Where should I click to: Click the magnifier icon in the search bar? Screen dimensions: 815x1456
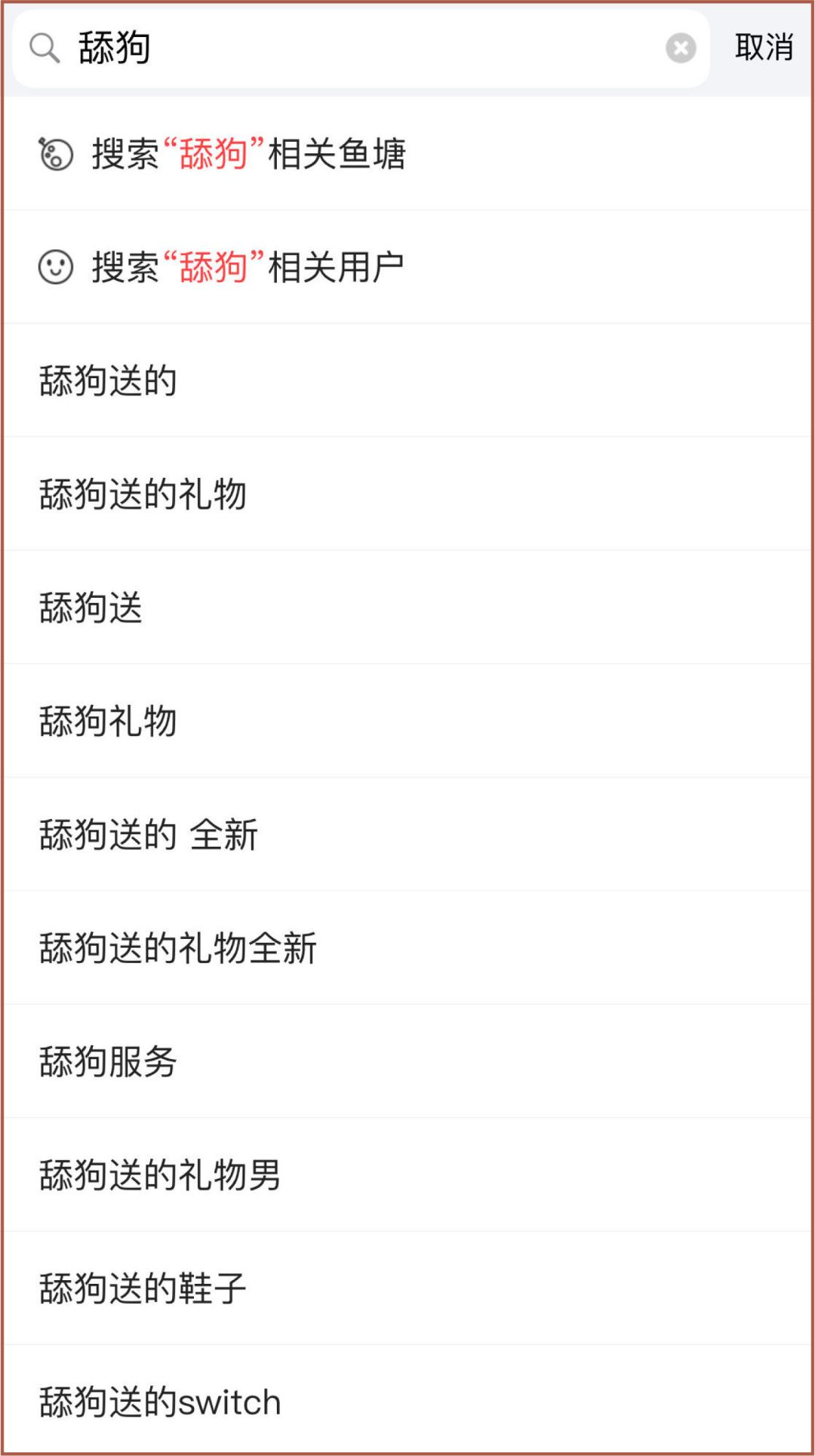(x=47, y=48)
